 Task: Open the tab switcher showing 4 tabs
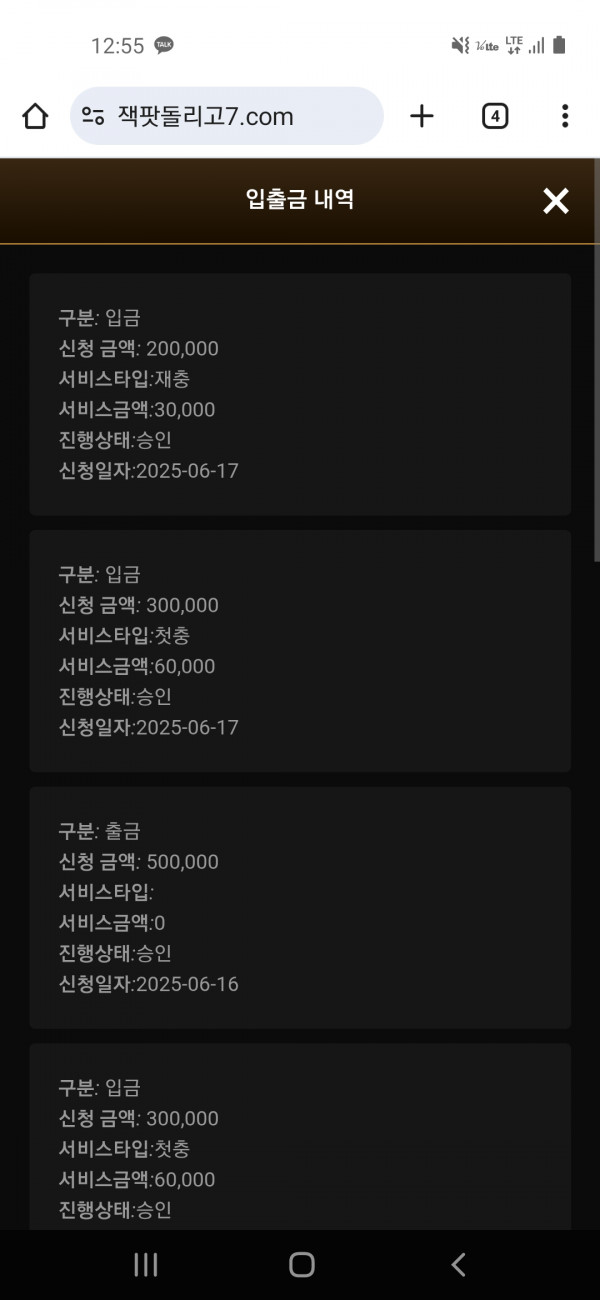click(x=495, y=116)
